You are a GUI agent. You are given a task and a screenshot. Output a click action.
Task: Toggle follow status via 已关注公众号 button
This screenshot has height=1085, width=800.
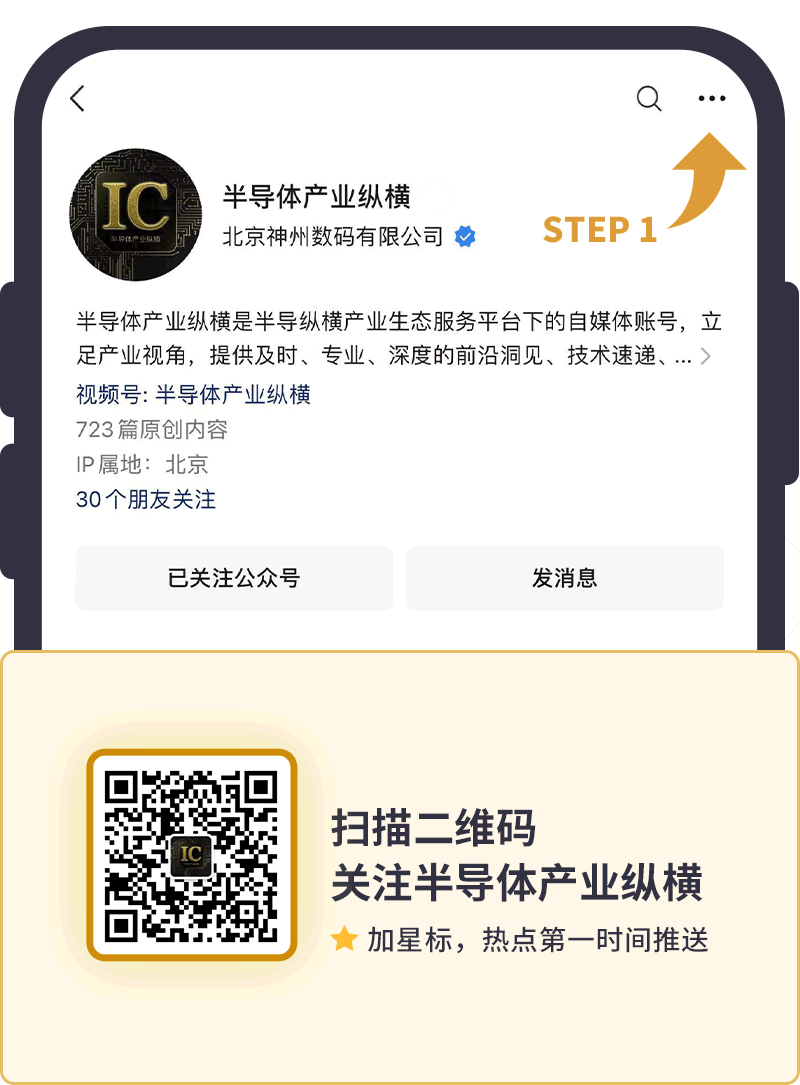point(233,578)
